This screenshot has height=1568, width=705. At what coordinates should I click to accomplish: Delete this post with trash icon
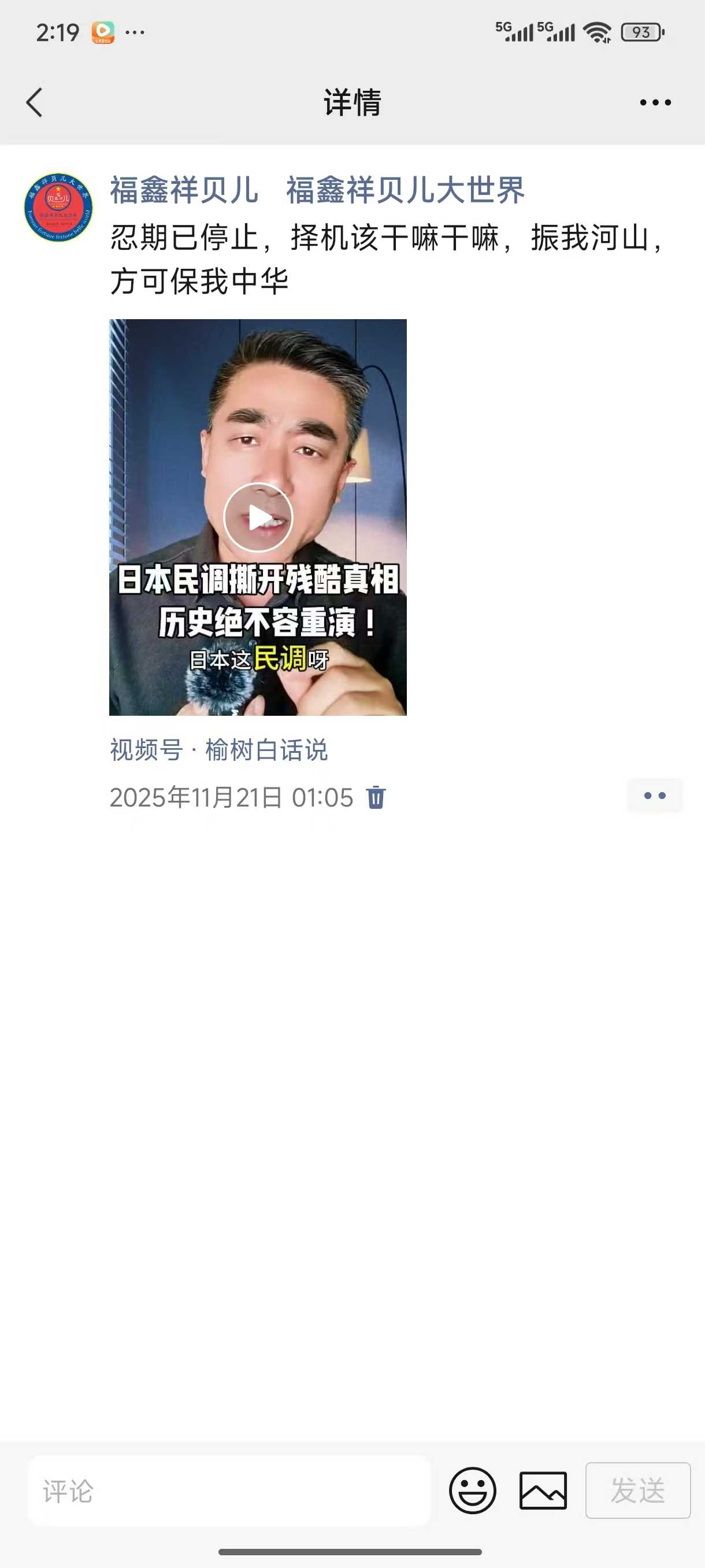pyautogui.click(x=376, y=797)
